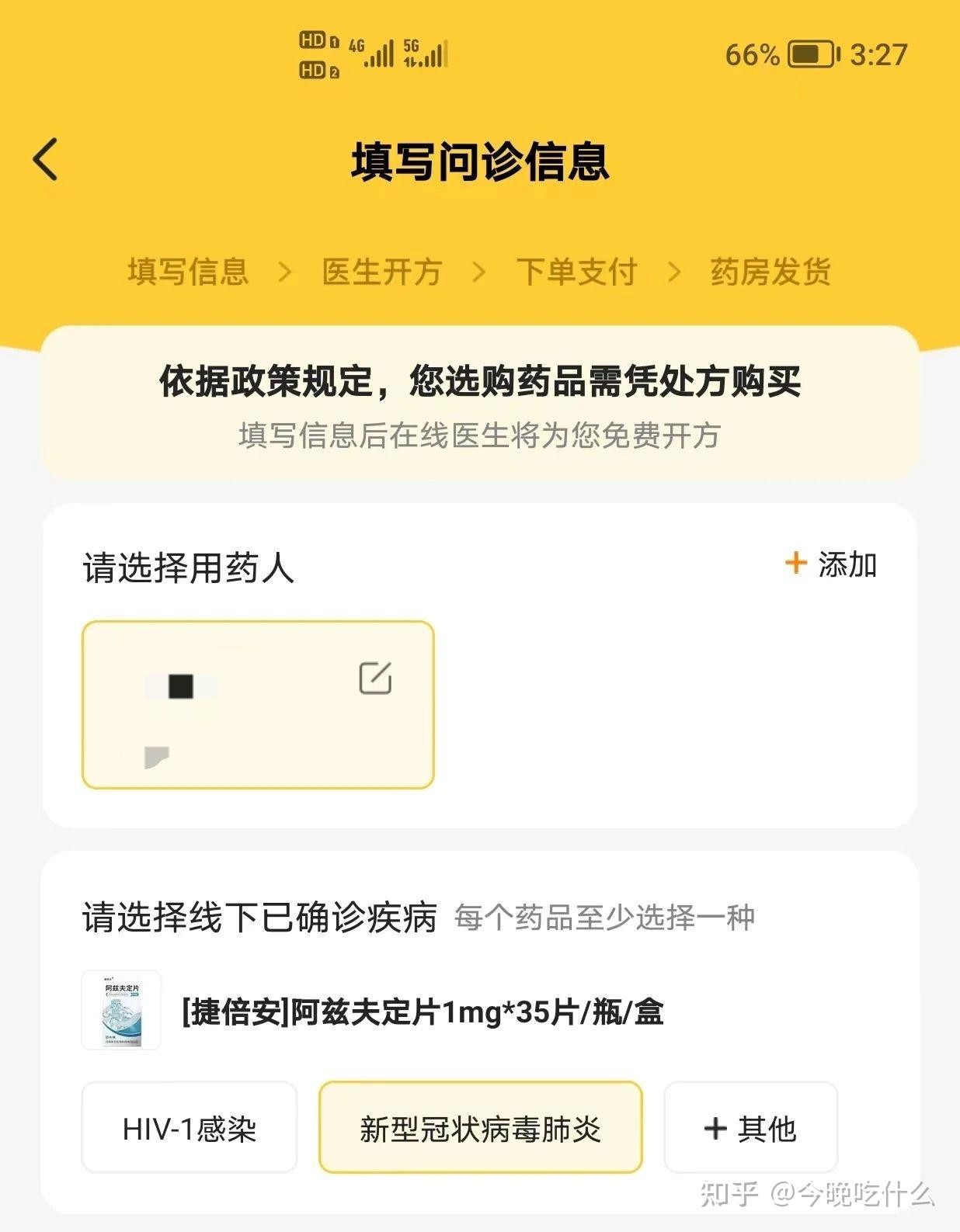Tap 添加 to add a medication user
Viewport: 960px width, 1232px height.
pyautogui.click(x=831, y=564)
